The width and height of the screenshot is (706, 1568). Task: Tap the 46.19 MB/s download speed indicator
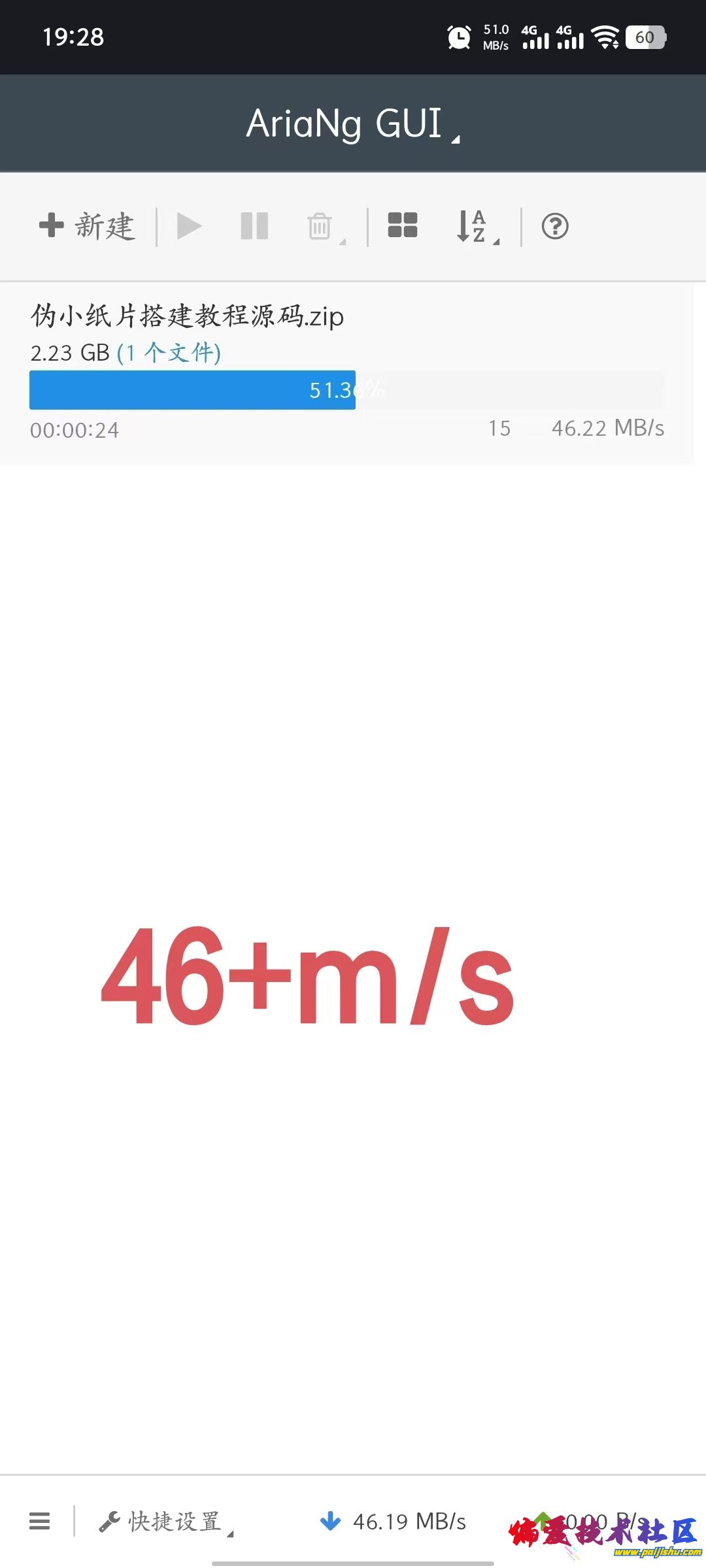(x=394, y=1522)
